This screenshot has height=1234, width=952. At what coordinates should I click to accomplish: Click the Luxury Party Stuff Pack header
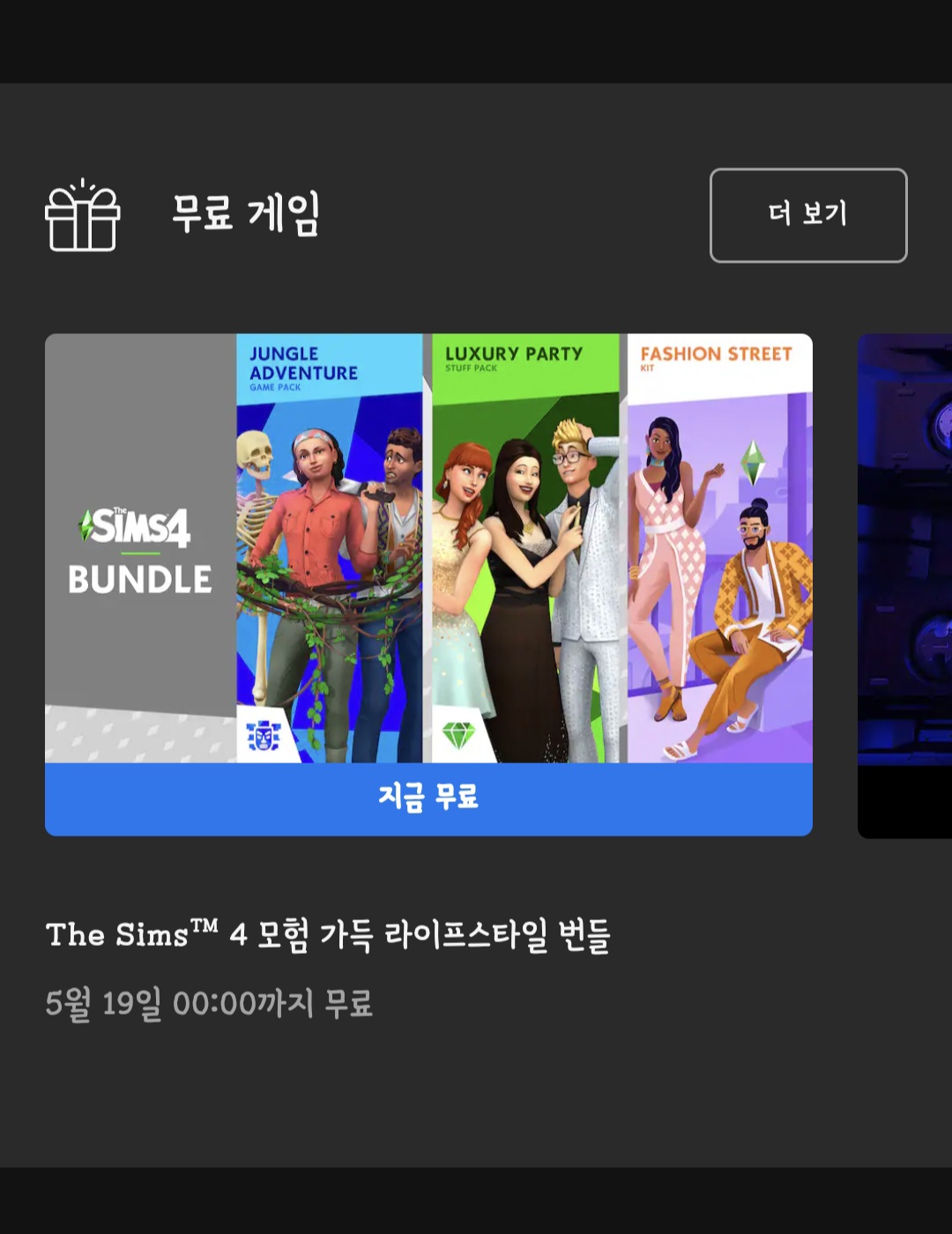click(x=514, y=356)
